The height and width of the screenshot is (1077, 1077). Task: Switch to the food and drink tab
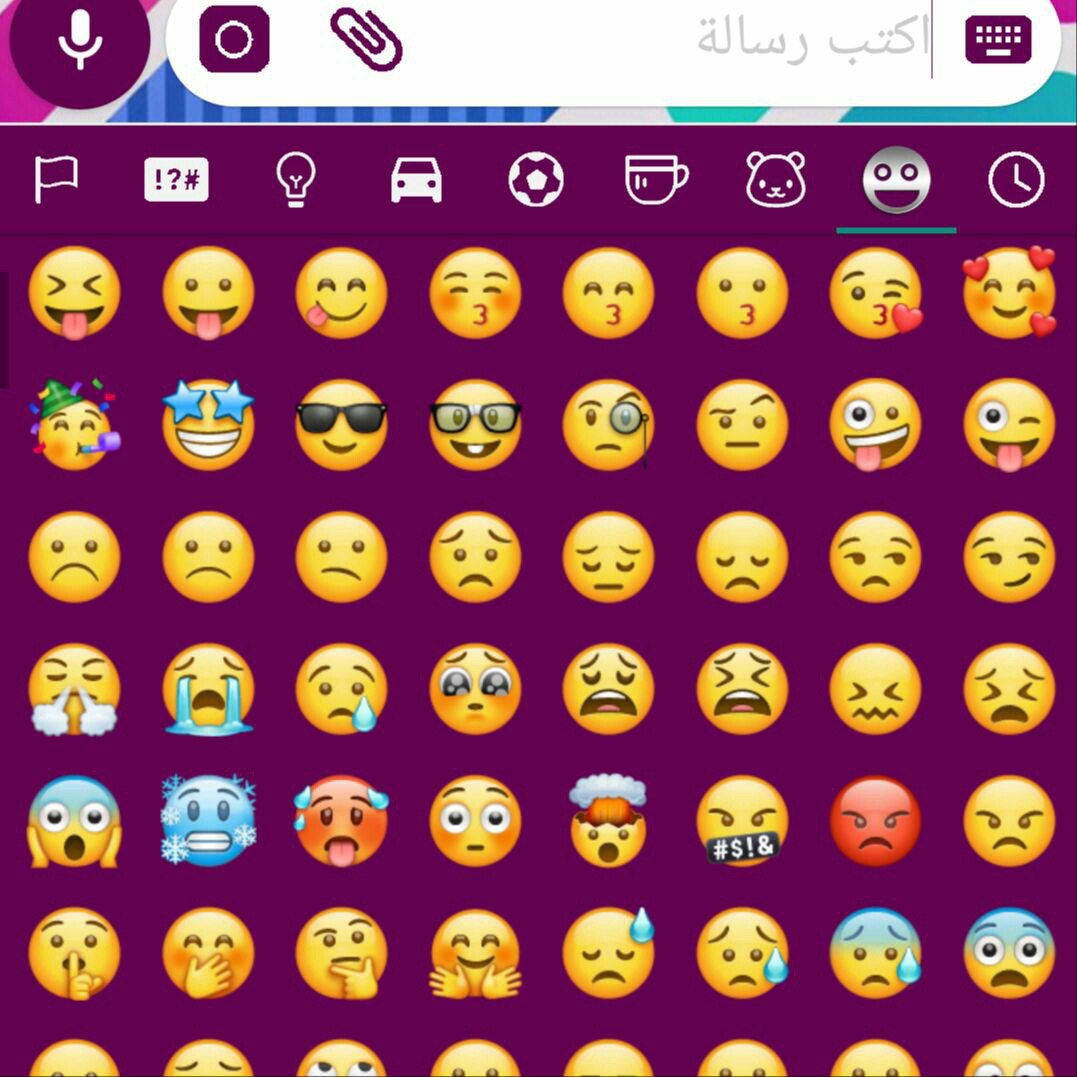pos(656,181)
